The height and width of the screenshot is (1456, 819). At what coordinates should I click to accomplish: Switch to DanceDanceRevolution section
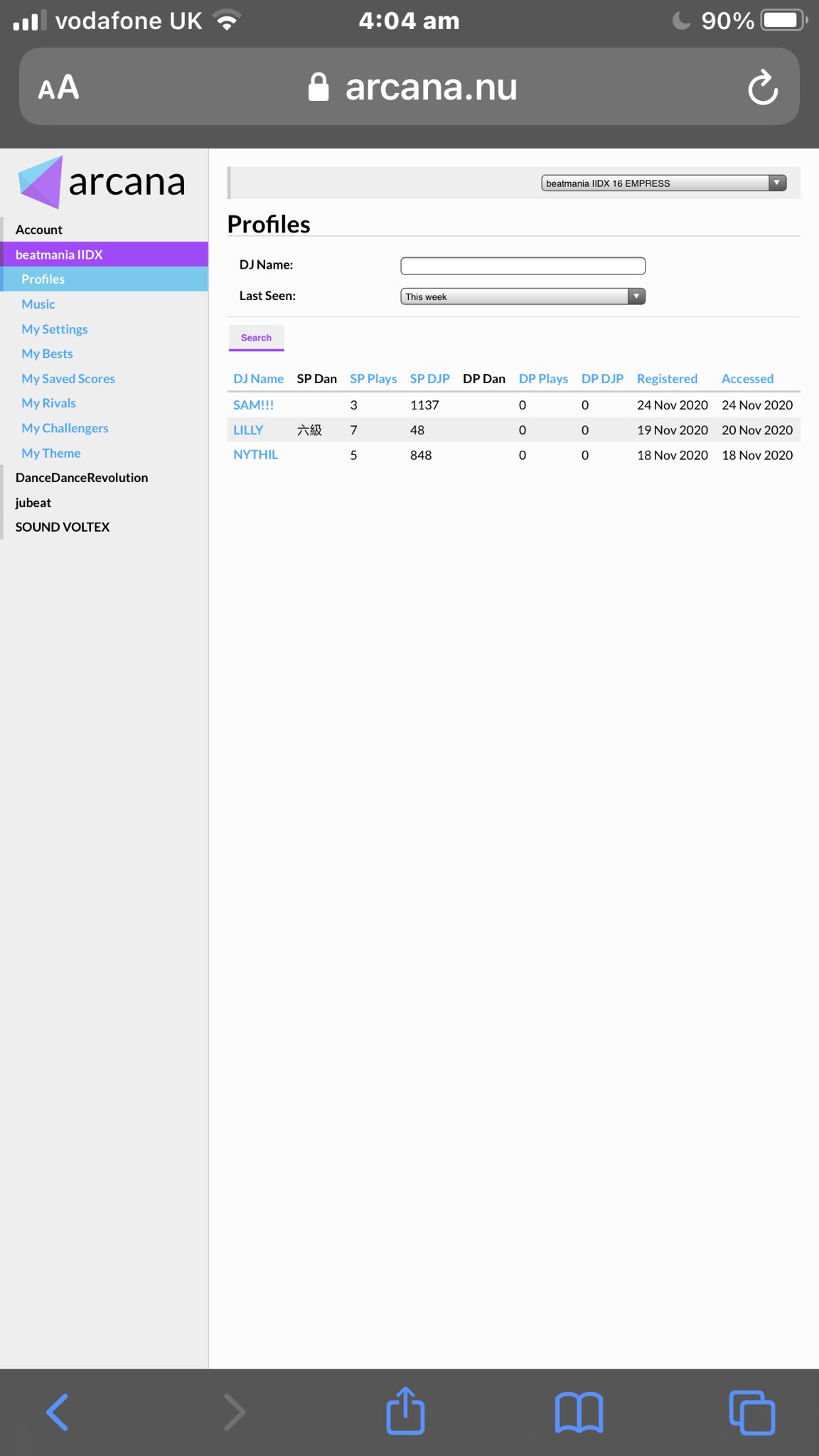point(82,478)
